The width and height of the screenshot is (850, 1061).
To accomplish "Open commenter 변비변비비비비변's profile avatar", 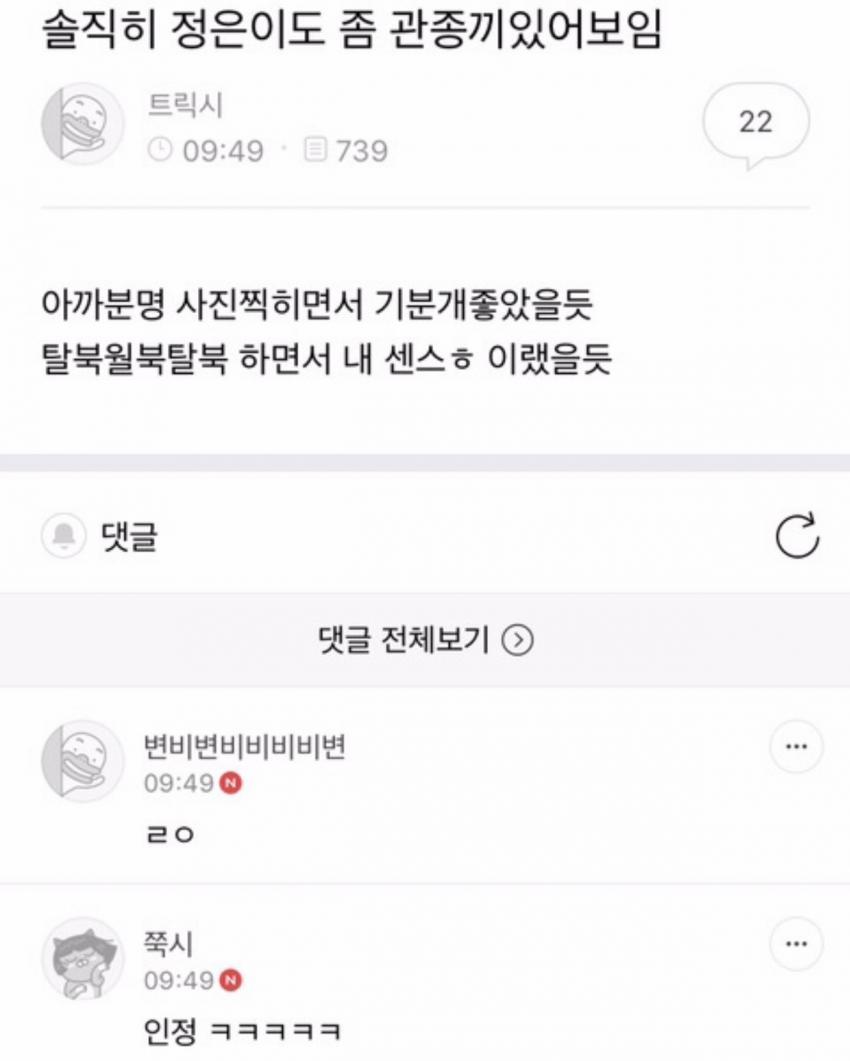I will 82,761.
